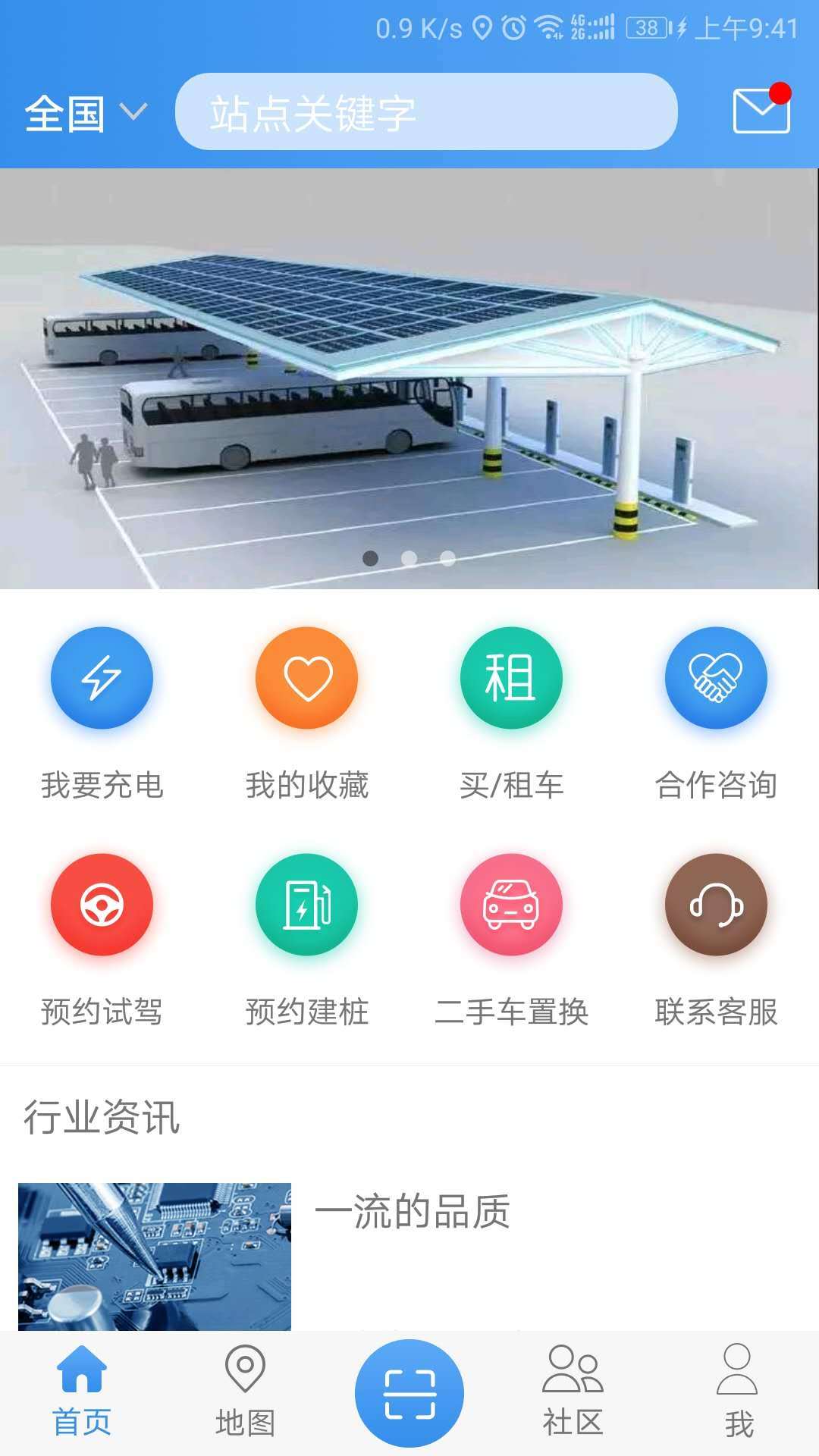Contact support via 联系客服
The width and height of the screenshot is (819, 1456).
[716, 905]
